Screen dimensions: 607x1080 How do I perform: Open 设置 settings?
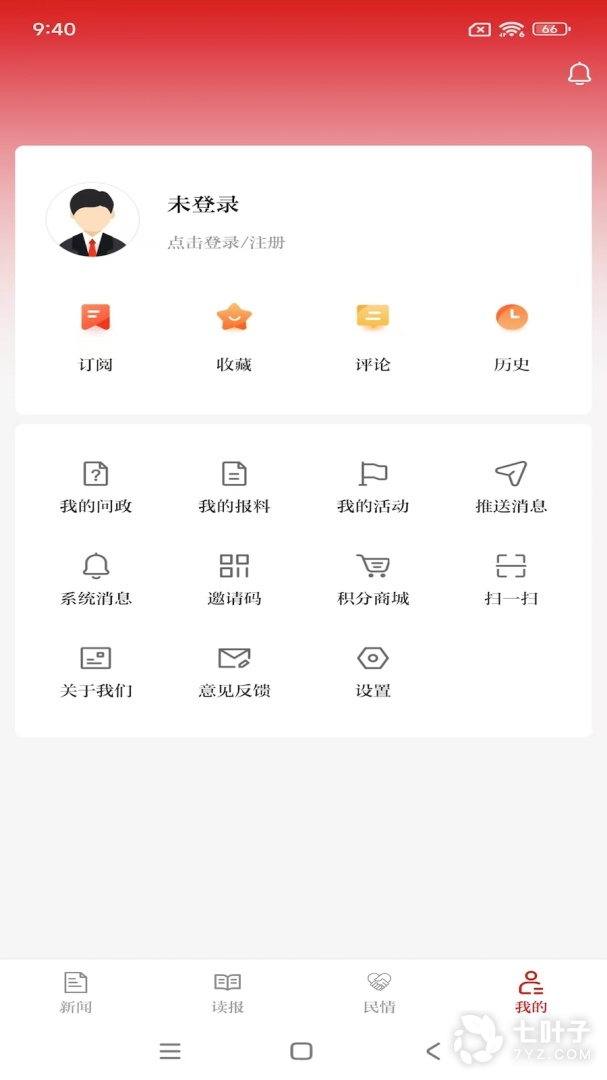[373, 671]
